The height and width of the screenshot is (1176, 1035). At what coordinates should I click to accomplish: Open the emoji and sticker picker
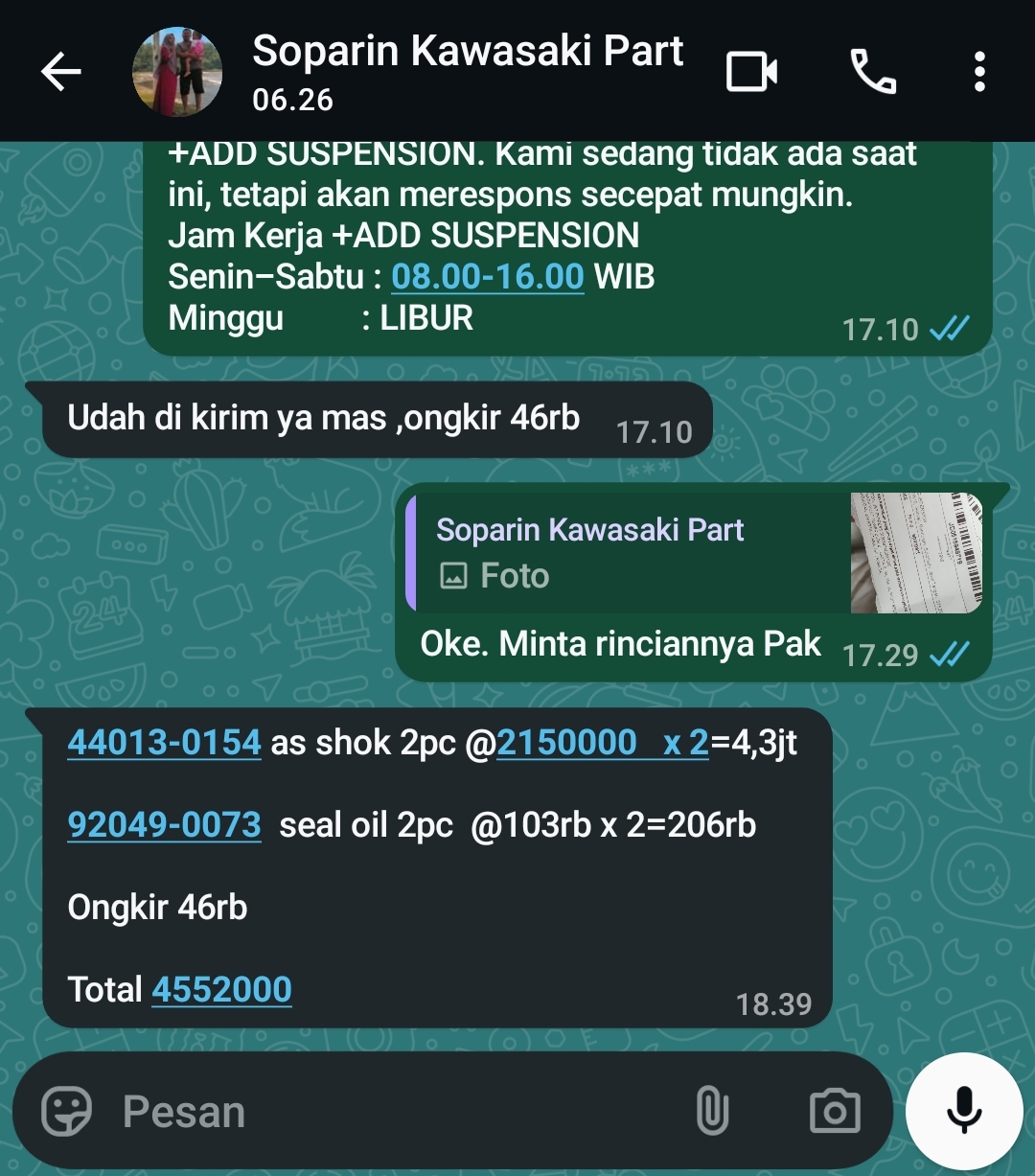(67, 1112)
